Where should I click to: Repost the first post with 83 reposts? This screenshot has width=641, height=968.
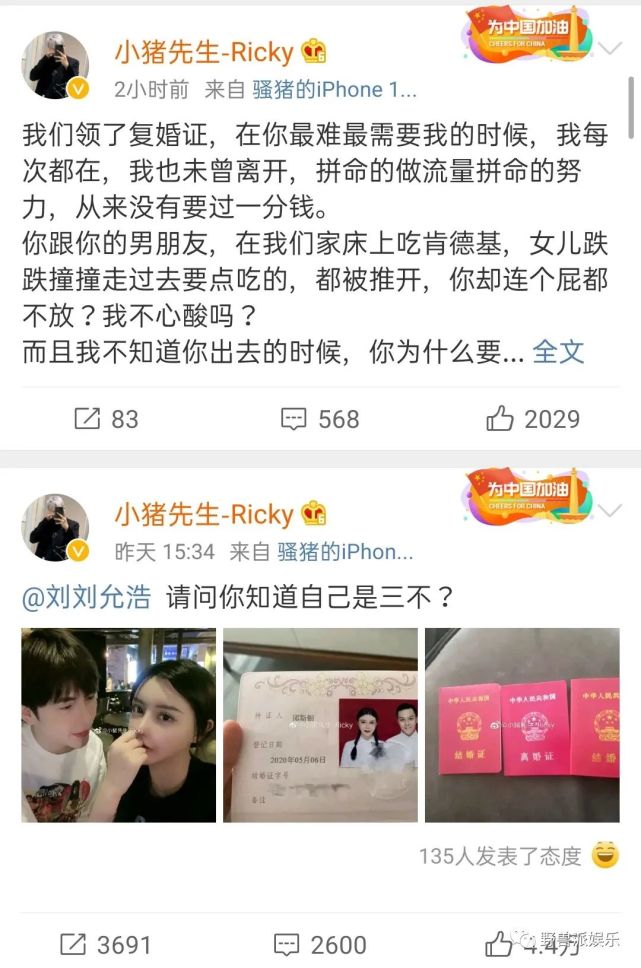pyautogui.click(x=106, y=419)
